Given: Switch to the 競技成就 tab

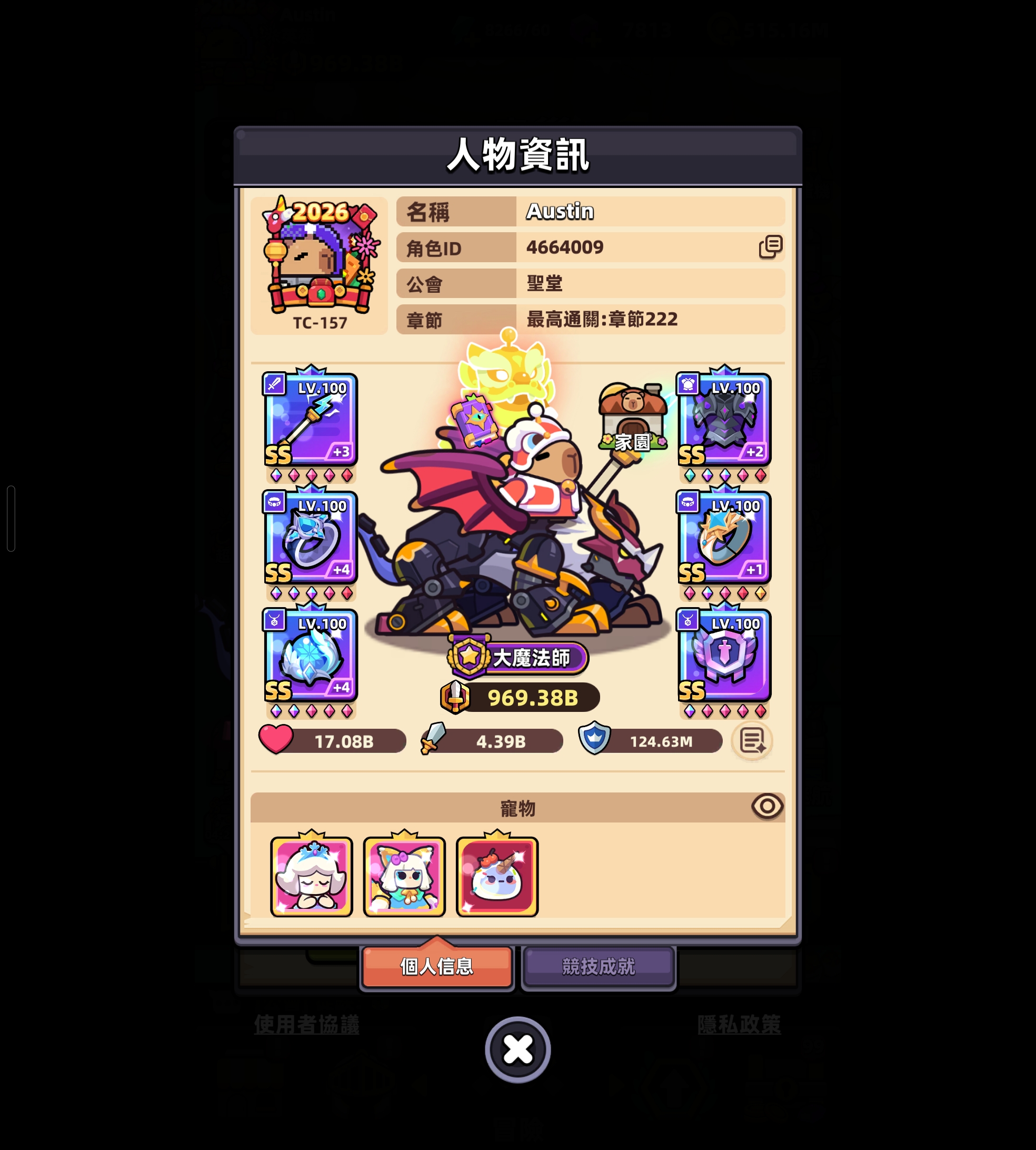Looking at the screenshot, I should point(598,967).
